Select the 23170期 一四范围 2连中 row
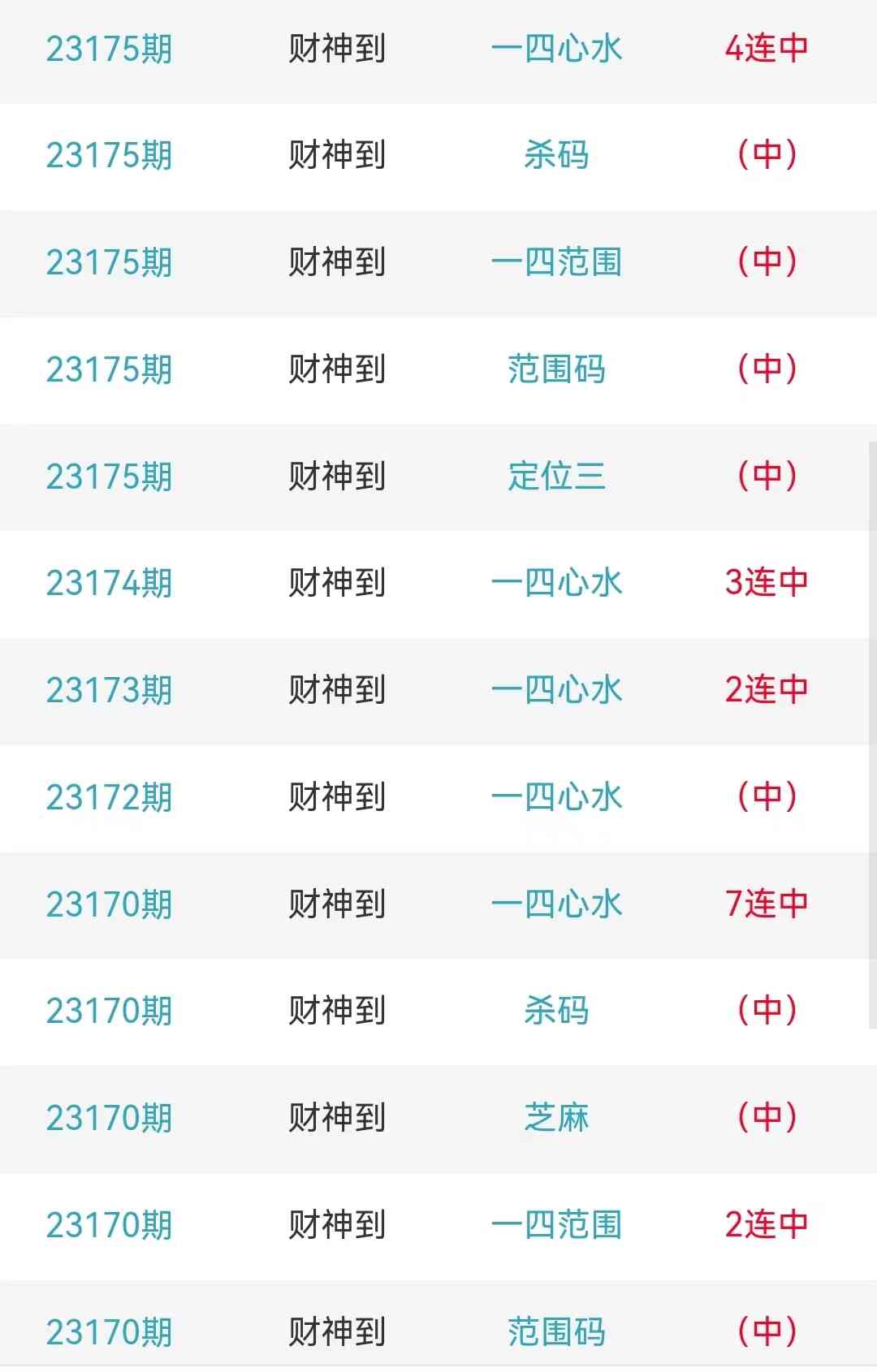This screenshot has height=1372, width=877. (556, 1225)
